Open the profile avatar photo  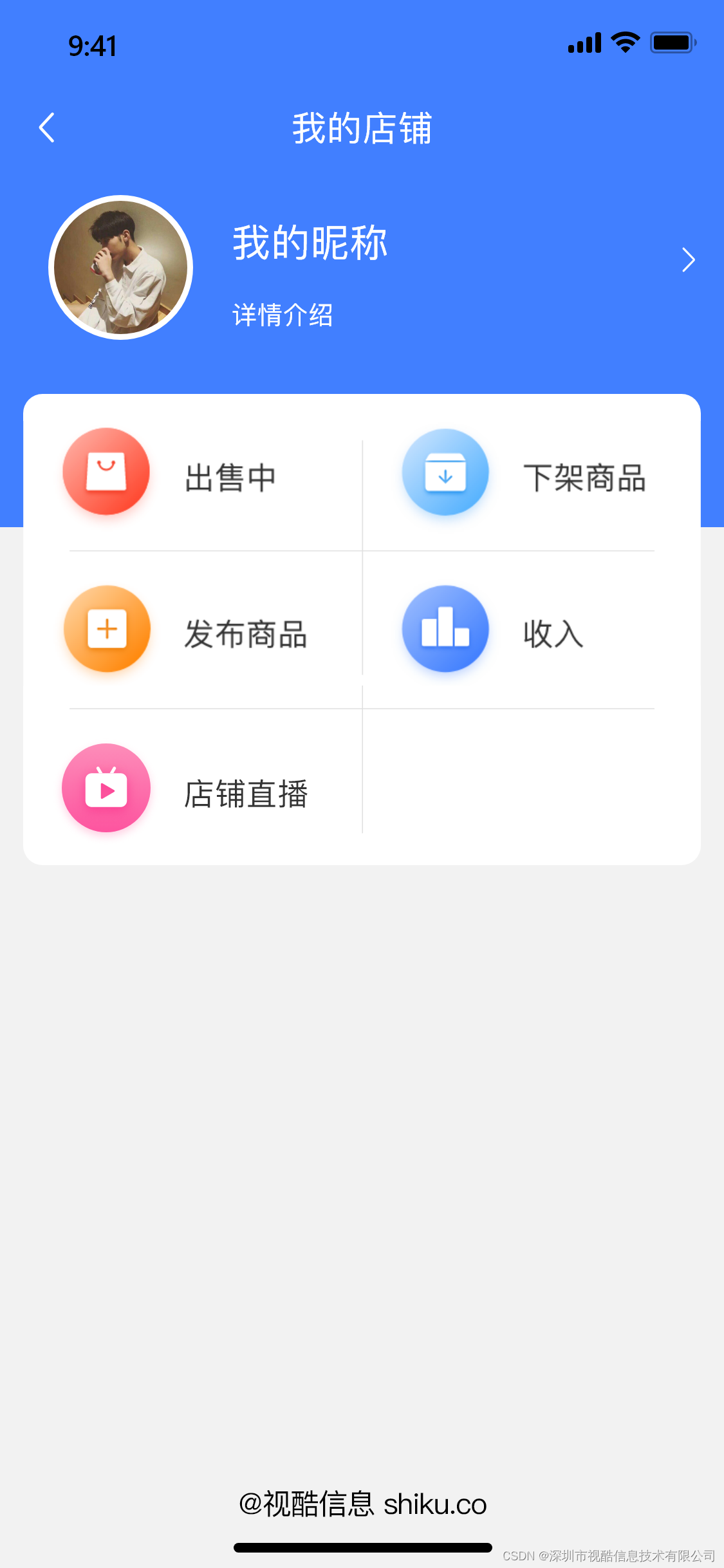pos(121,267)
